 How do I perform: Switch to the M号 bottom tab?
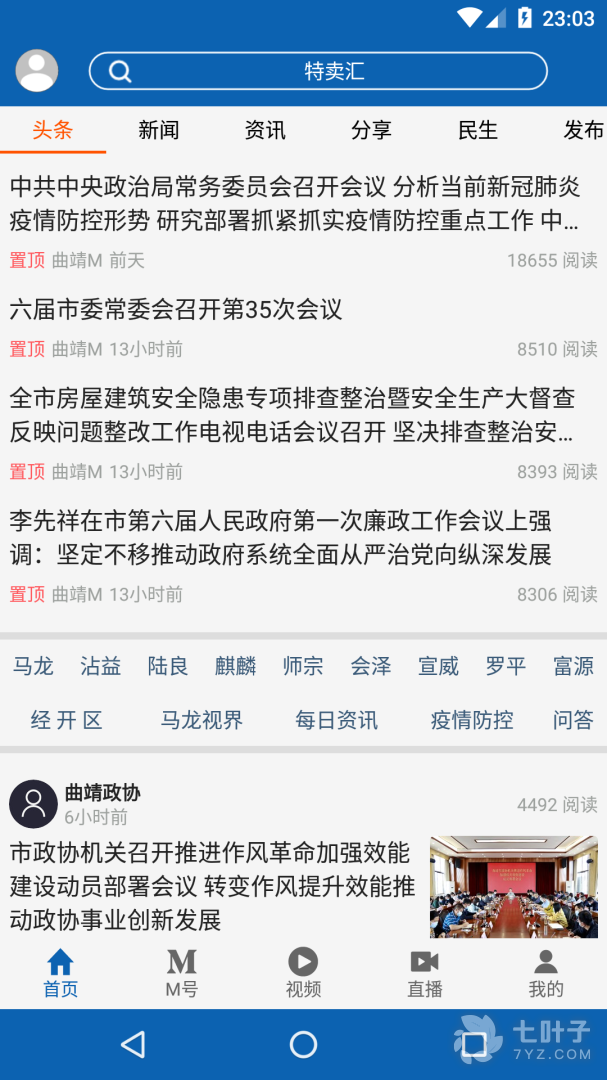click(181, 973)
